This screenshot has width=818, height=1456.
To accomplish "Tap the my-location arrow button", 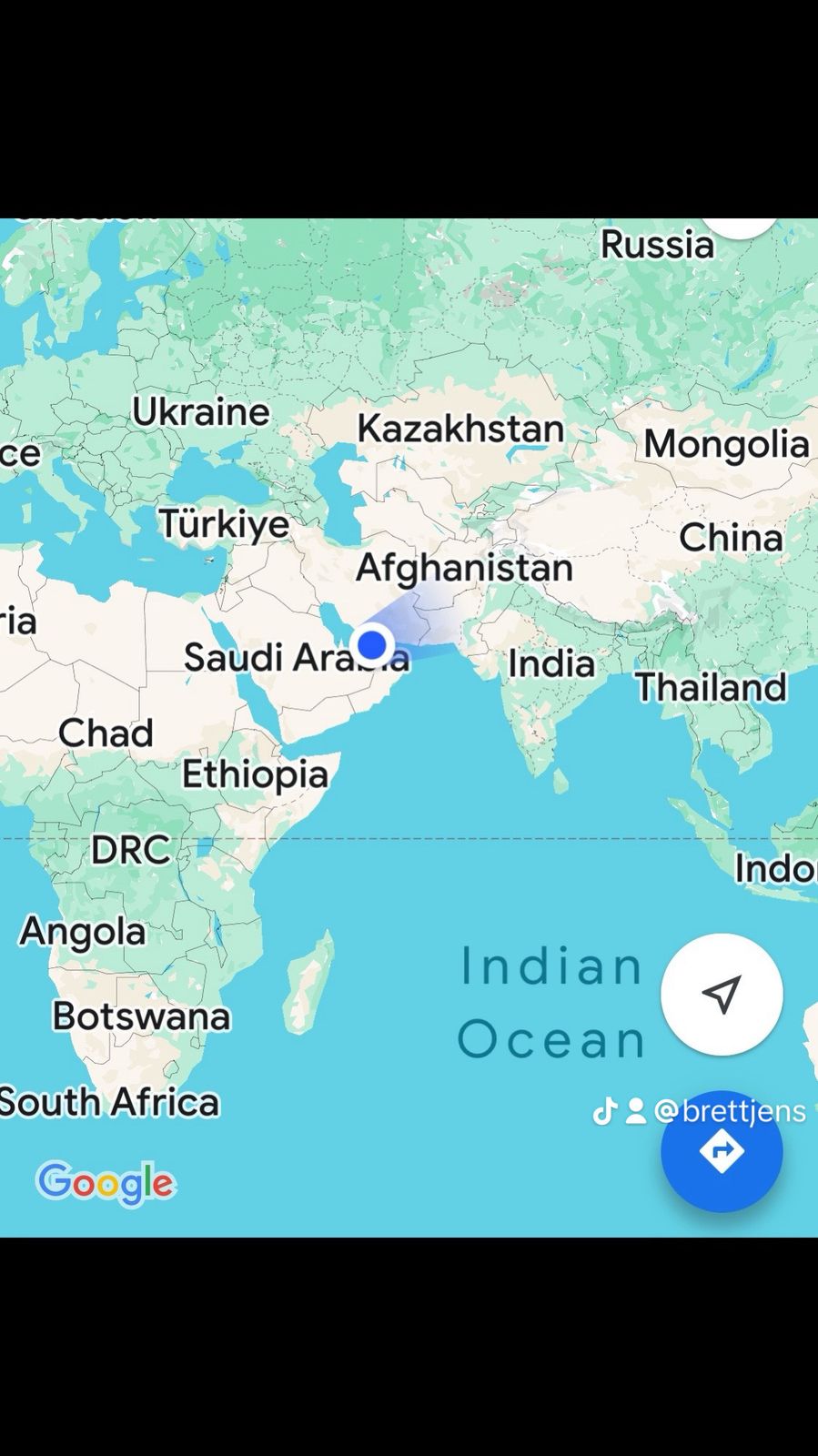I will click(x=722, y=994).
